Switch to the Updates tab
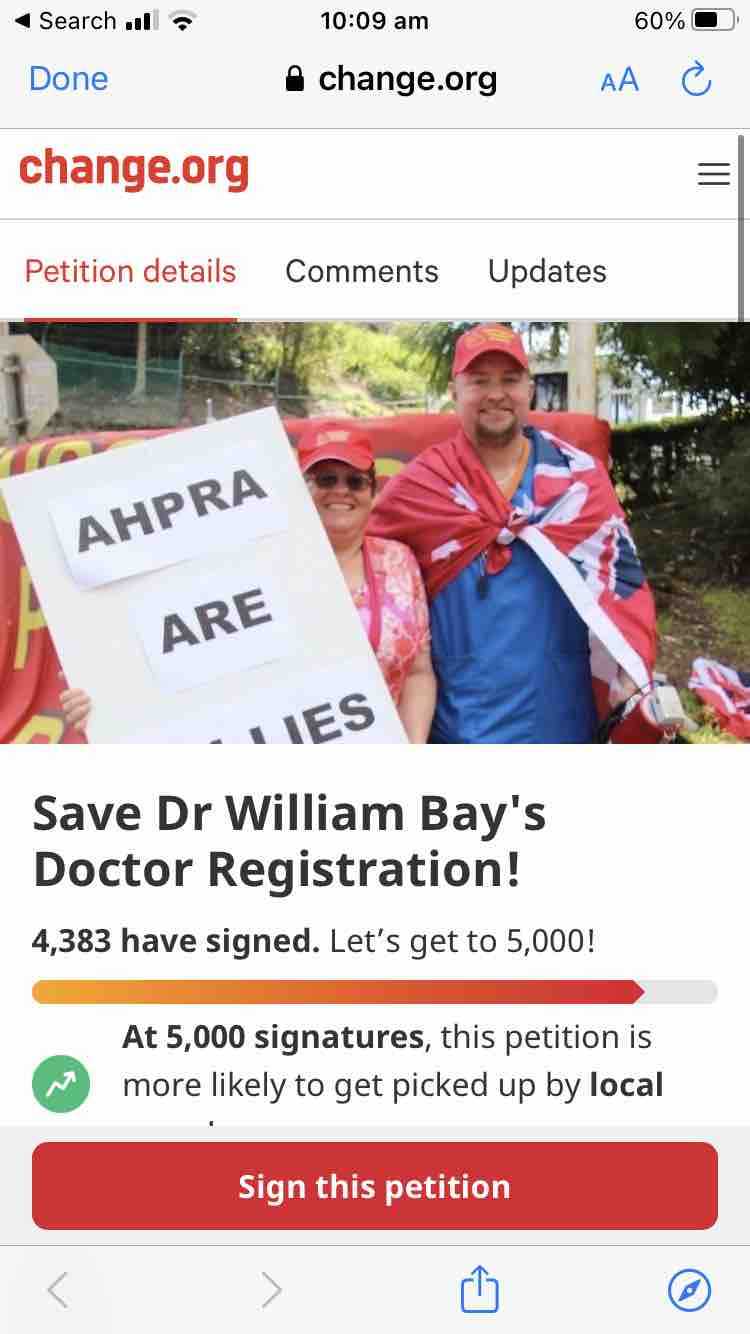Screen dimensions: 750x1334 (547, 271)
